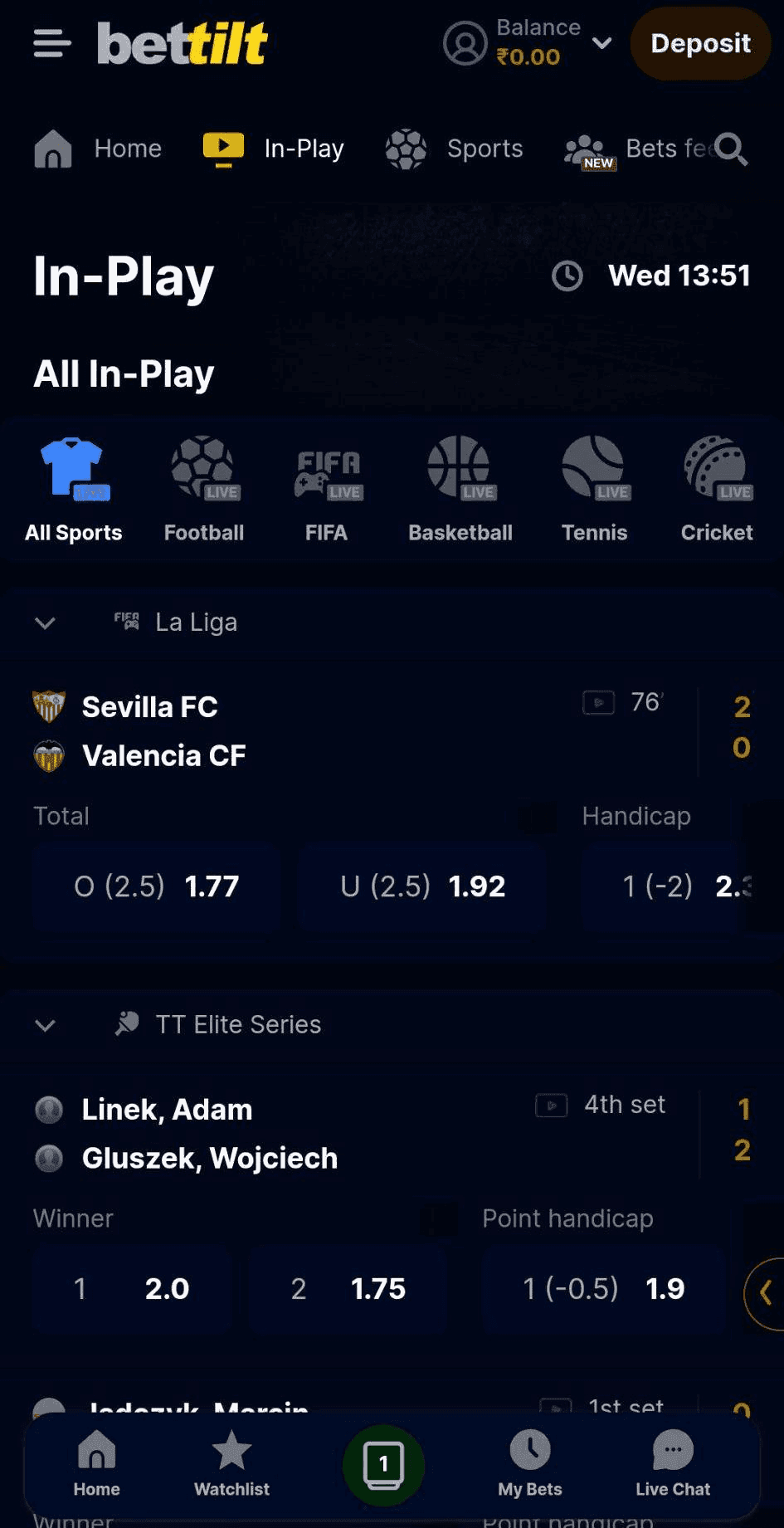Collapse the TT Elite Series section
The width and height of the screenshot is (784, 1528).
[x=46, y=1025]
